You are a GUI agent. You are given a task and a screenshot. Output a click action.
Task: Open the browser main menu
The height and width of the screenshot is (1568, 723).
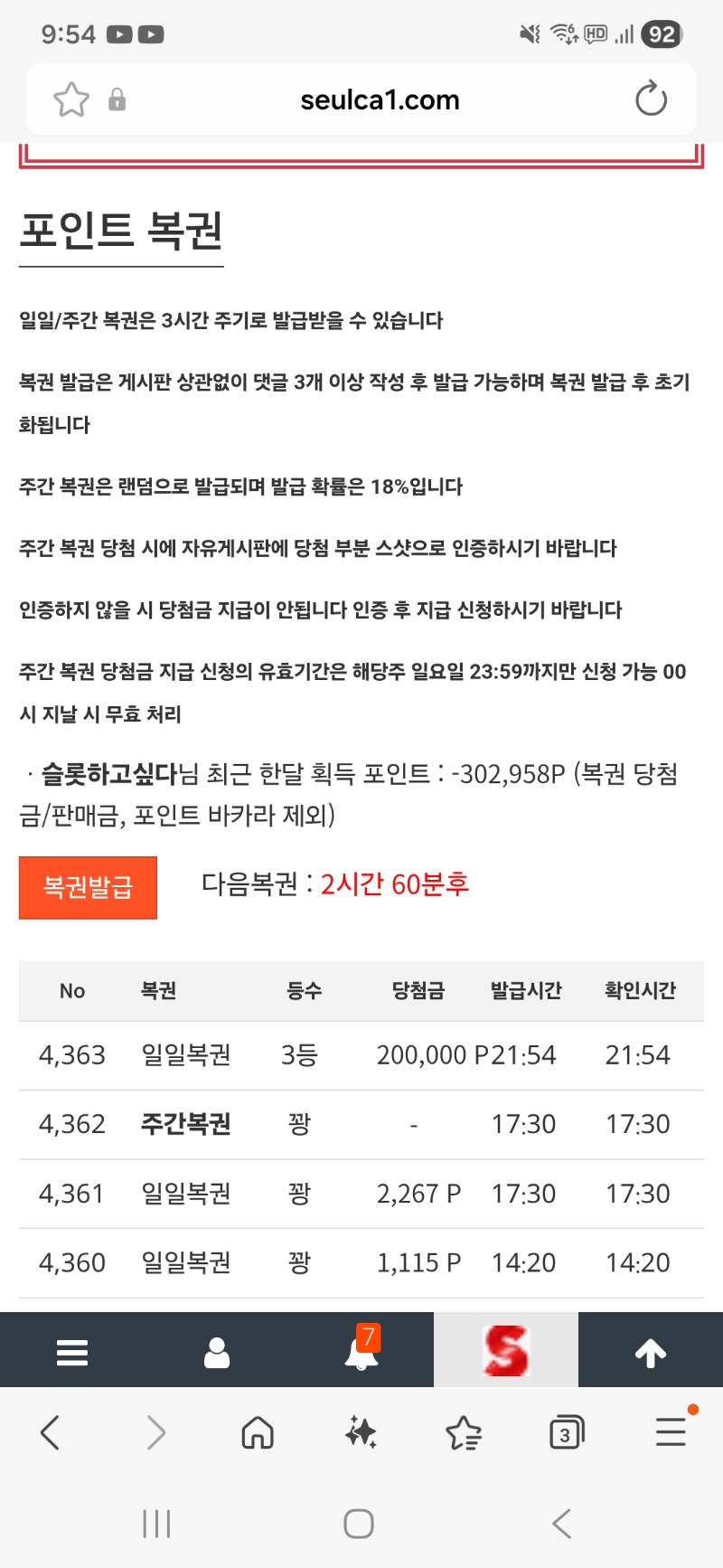click(x=671, y=1432)
